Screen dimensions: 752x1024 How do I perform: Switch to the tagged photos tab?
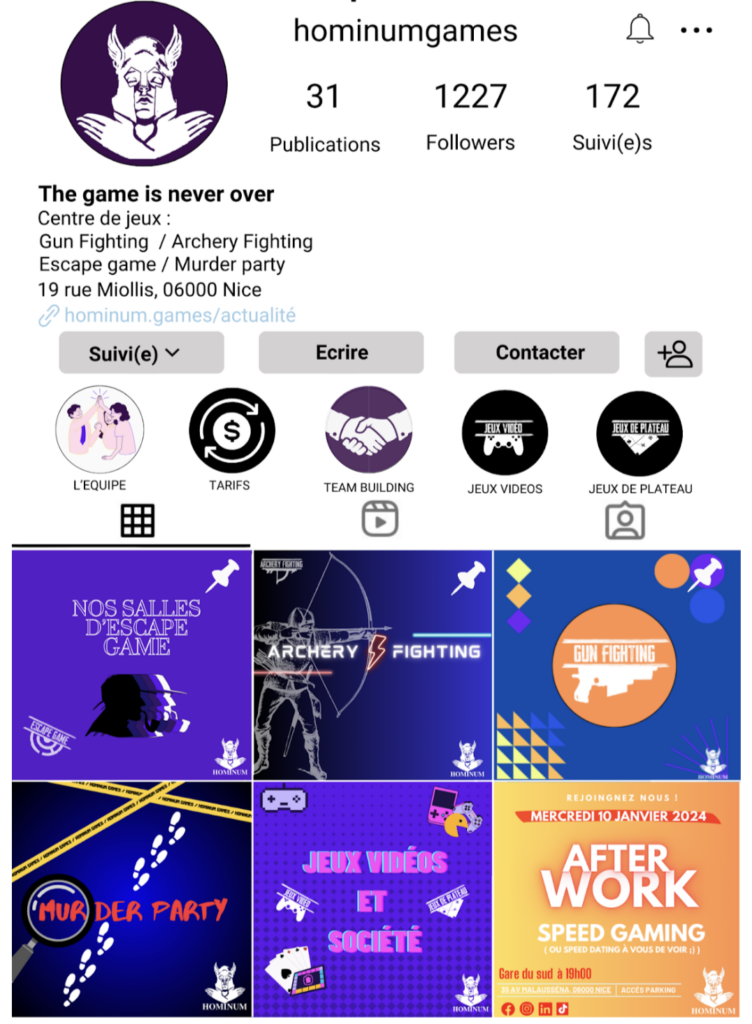625,520
